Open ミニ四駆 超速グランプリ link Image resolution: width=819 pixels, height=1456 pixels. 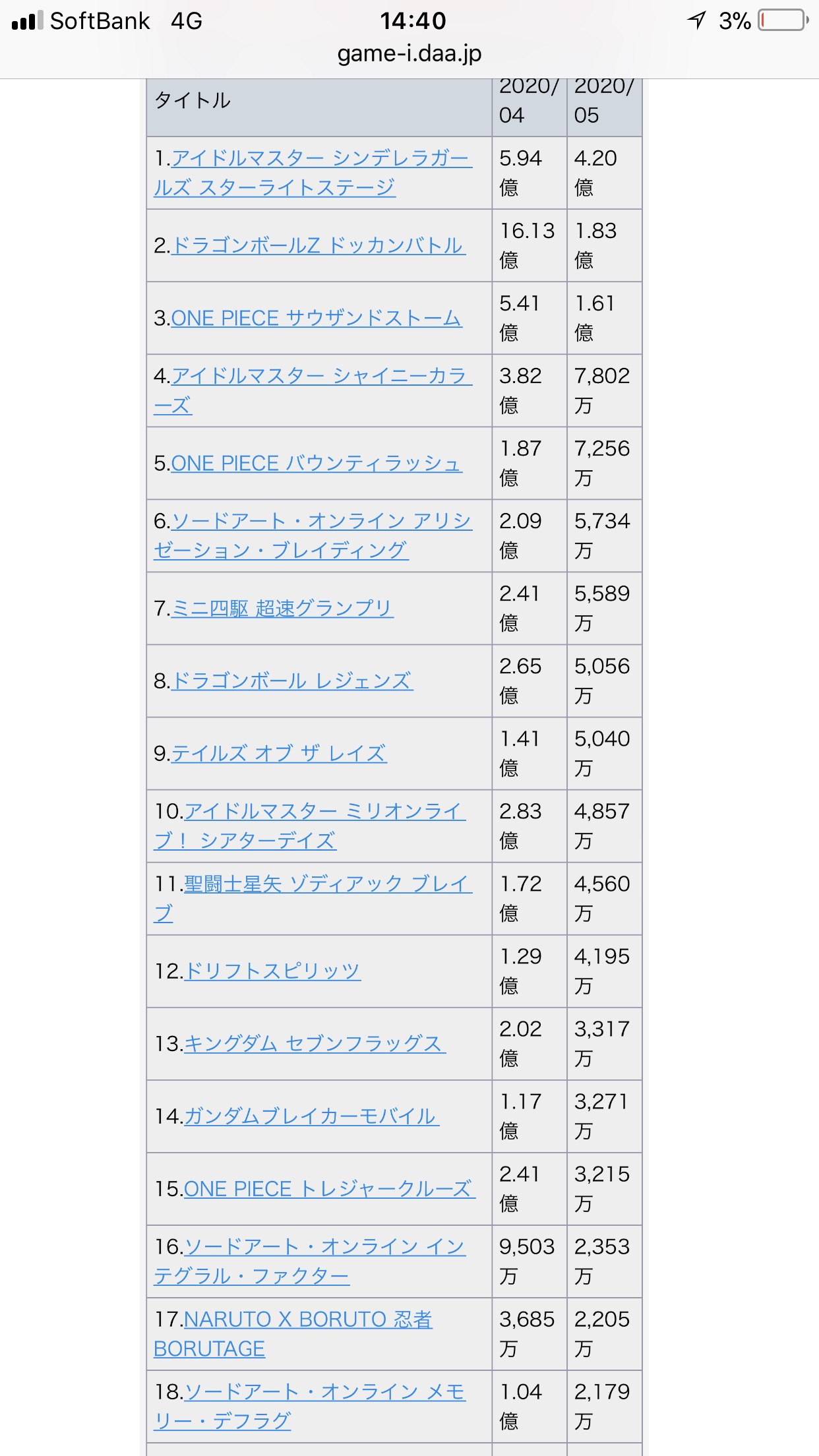tap(282, 608)
